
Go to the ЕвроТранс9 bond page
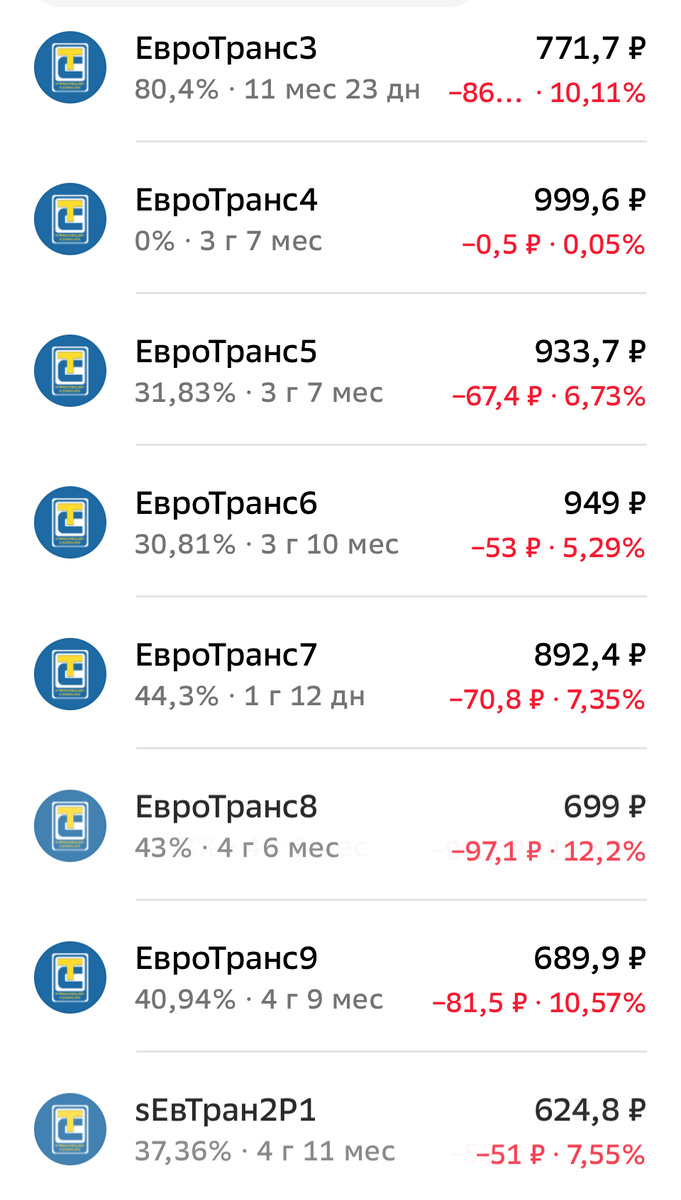point(340,978)
